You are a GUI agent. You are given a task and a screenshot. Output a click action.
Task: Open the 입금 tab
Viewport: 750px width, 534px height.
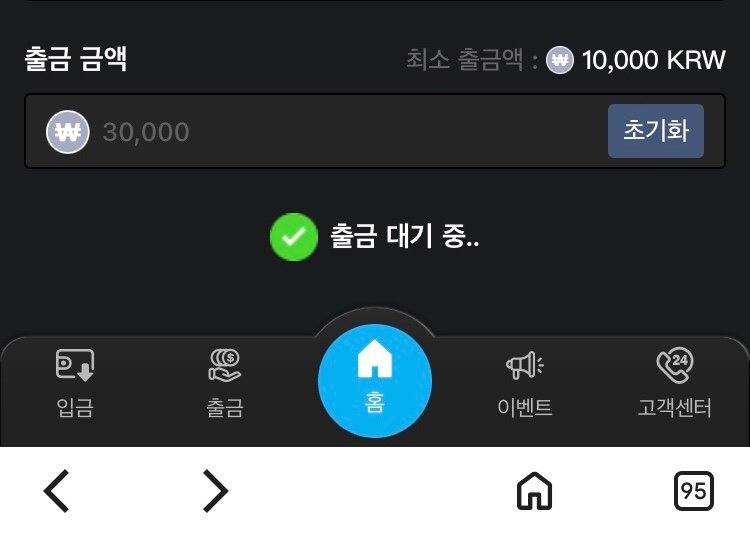(75, 383)
